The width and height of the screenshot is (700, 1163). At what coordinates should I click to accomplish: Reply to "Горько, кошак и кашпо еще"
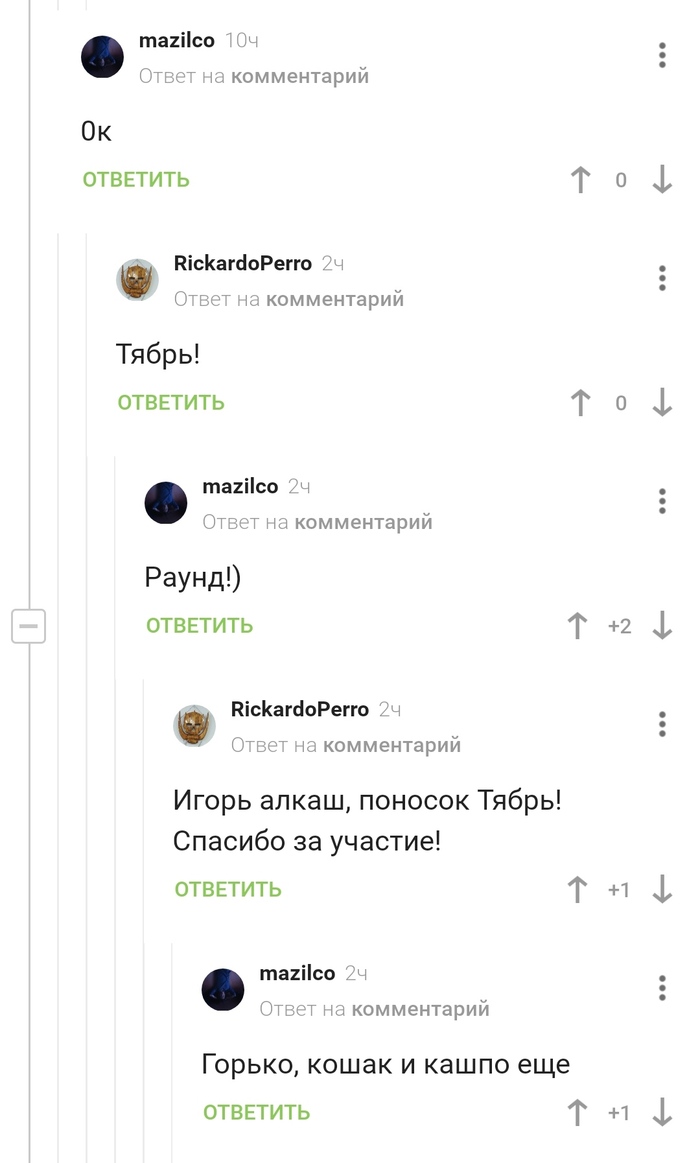click(256, 1112)
